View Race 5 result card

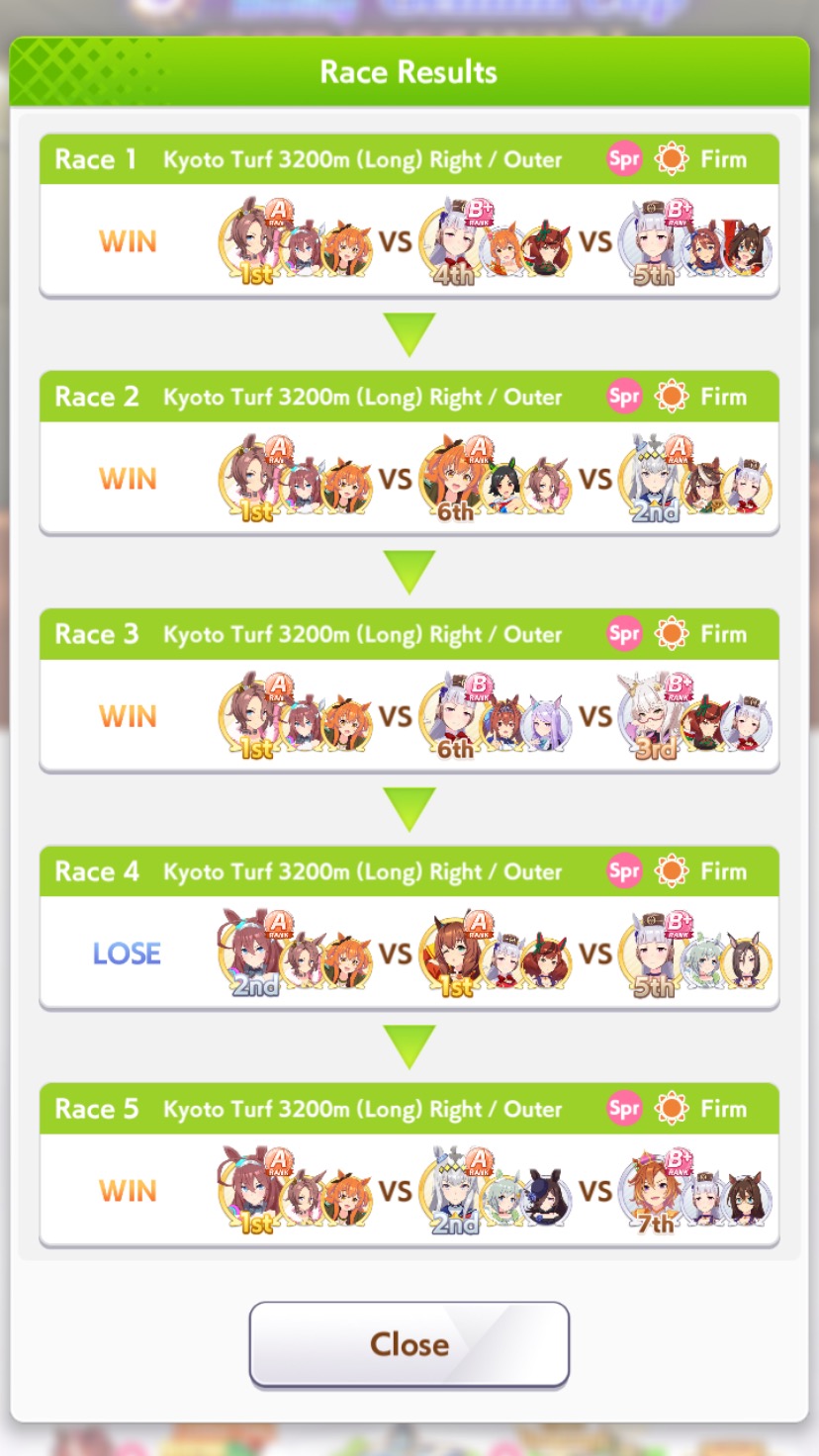coord(409,1165)
